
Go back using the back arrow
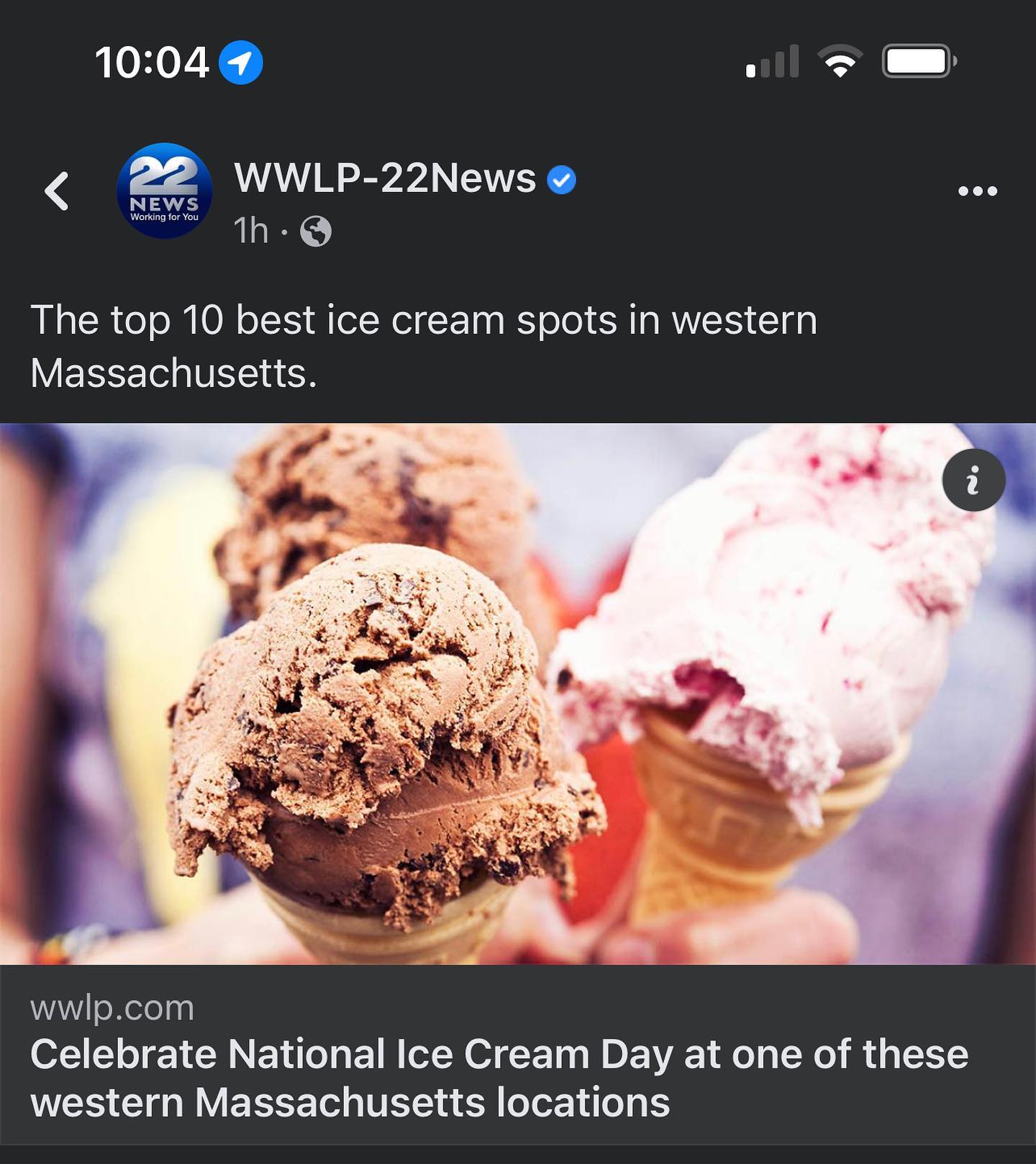57,191
